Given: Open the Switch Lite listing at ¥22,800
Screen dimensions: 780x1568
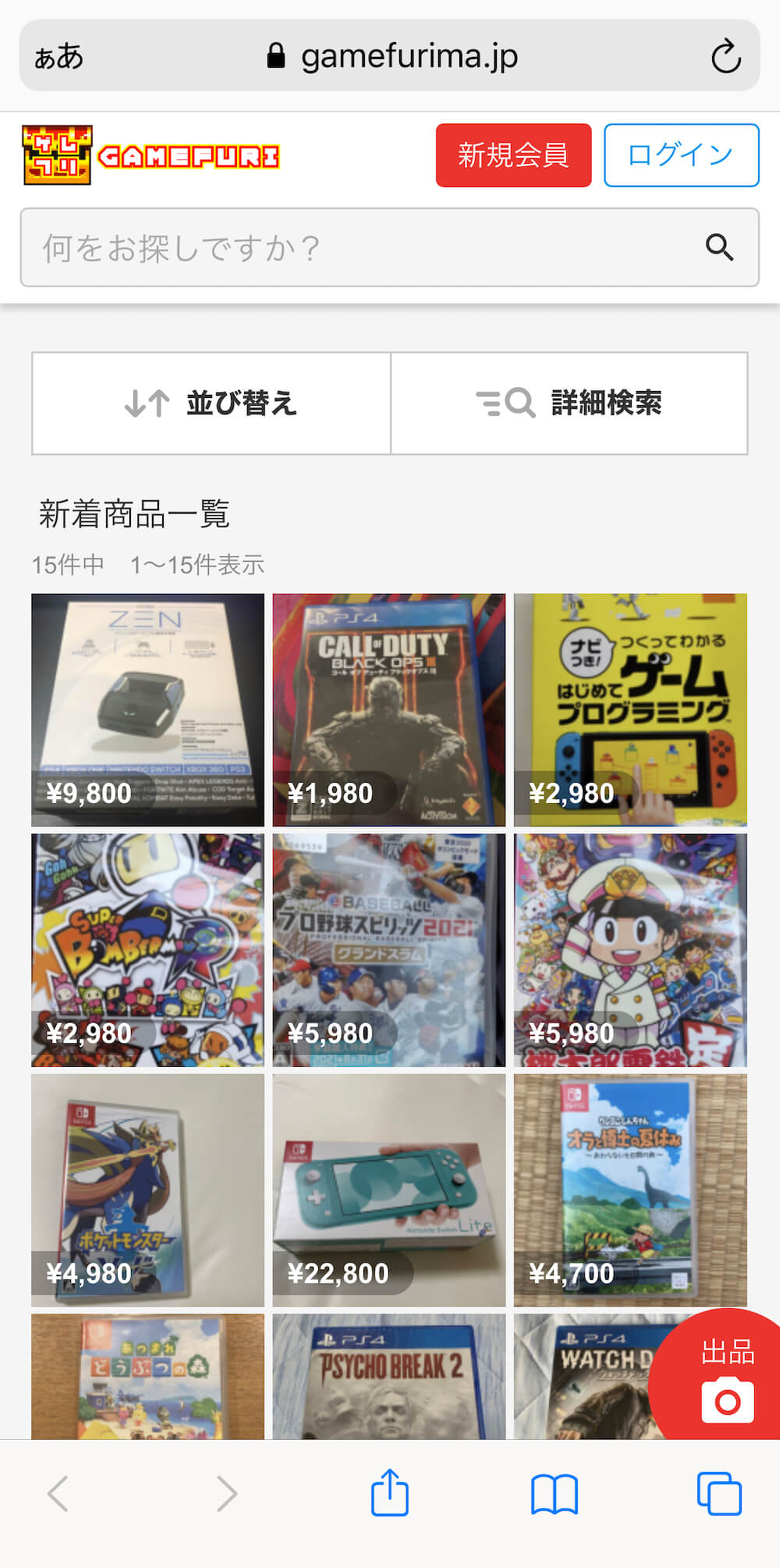Looking at the screenshot, I should (389, 1189).
